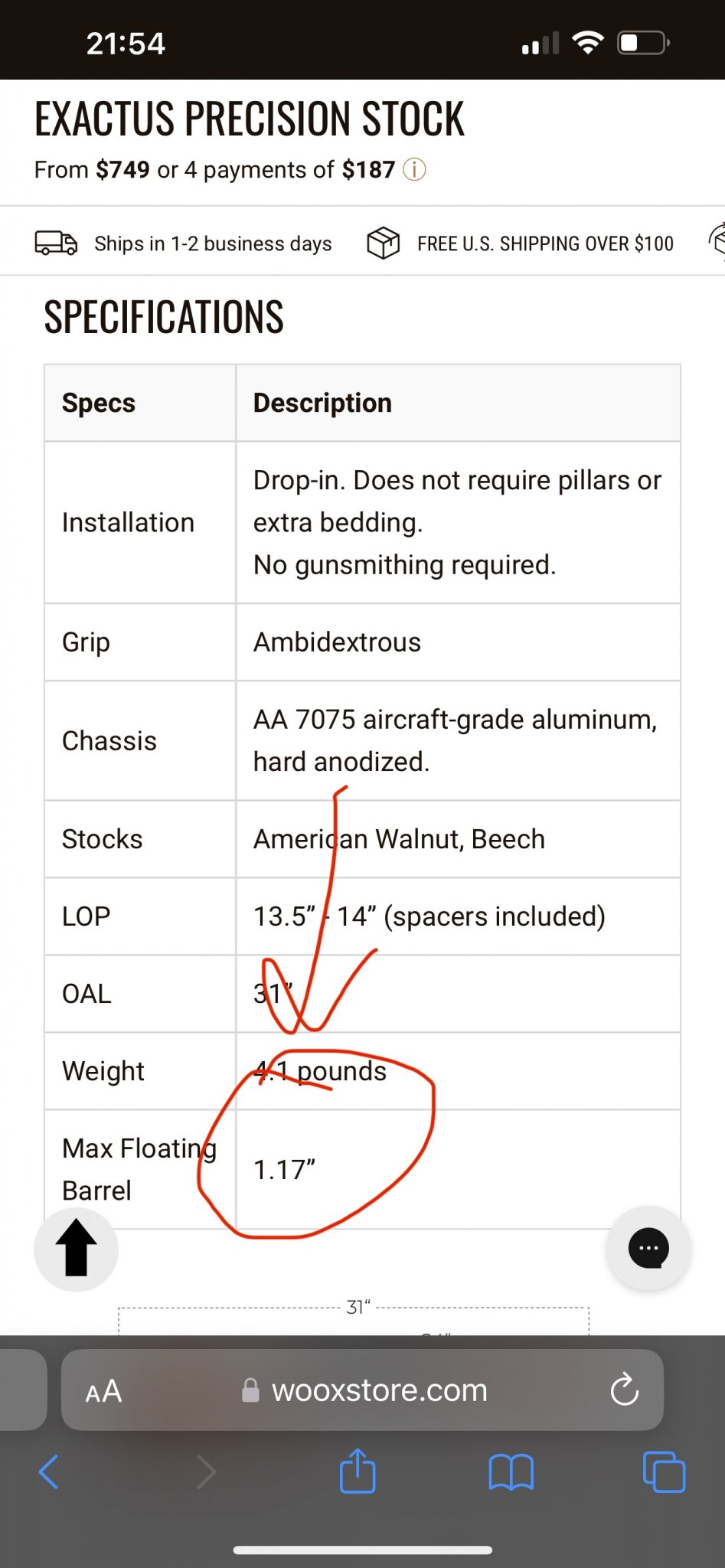
Task: Share this page
Action: [358, 1470]
